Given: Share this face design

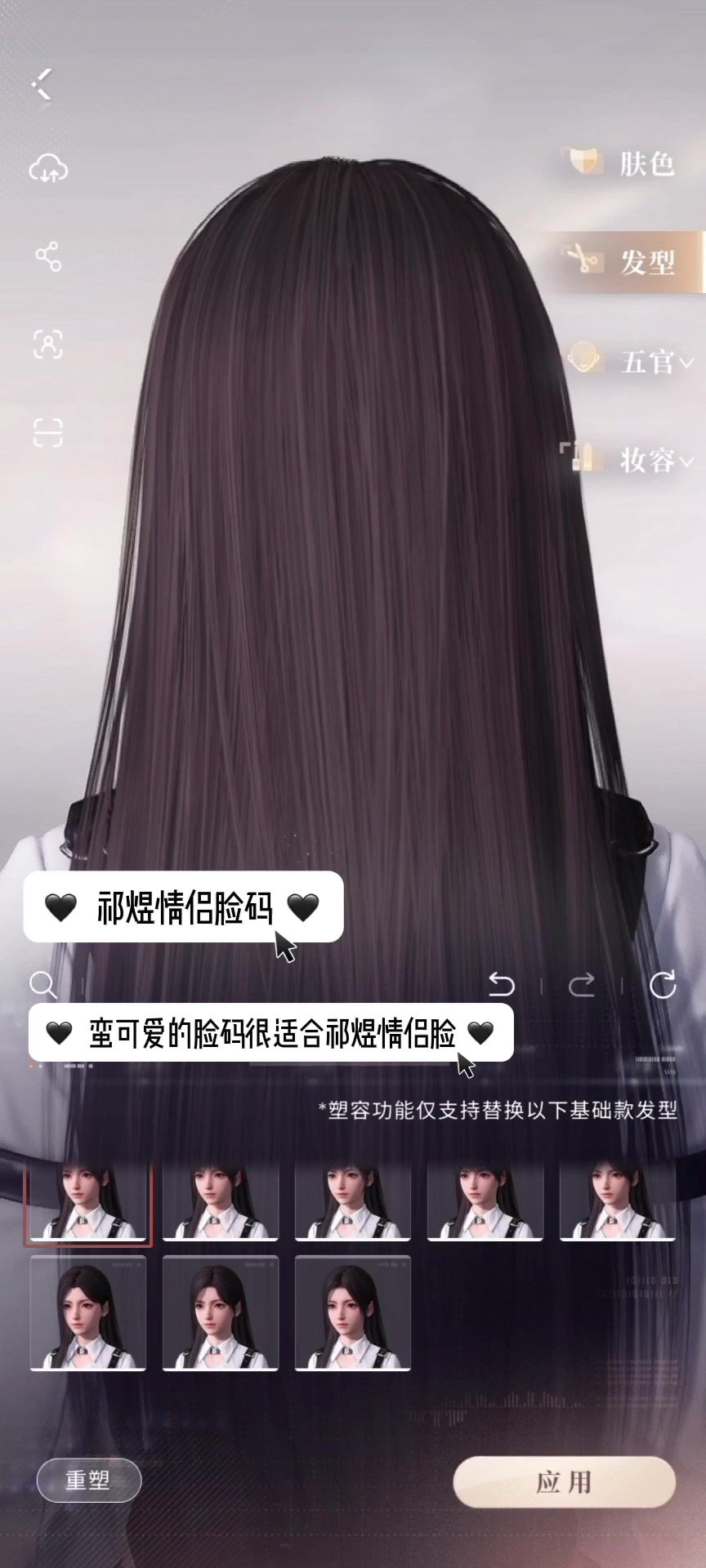Looking at the screenshot, I should 48,256.
